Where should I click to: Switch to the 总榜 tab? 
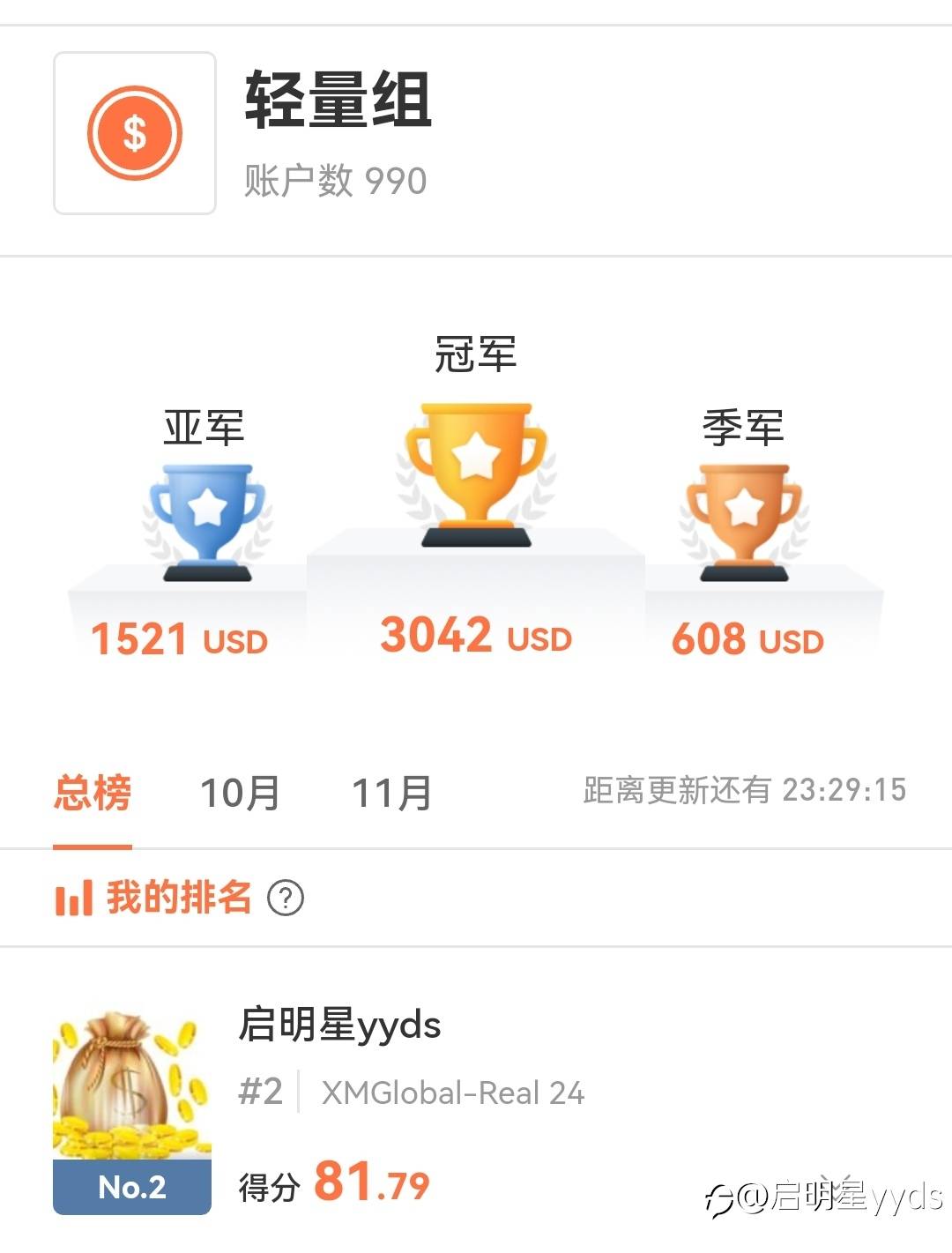pos(93,792)
